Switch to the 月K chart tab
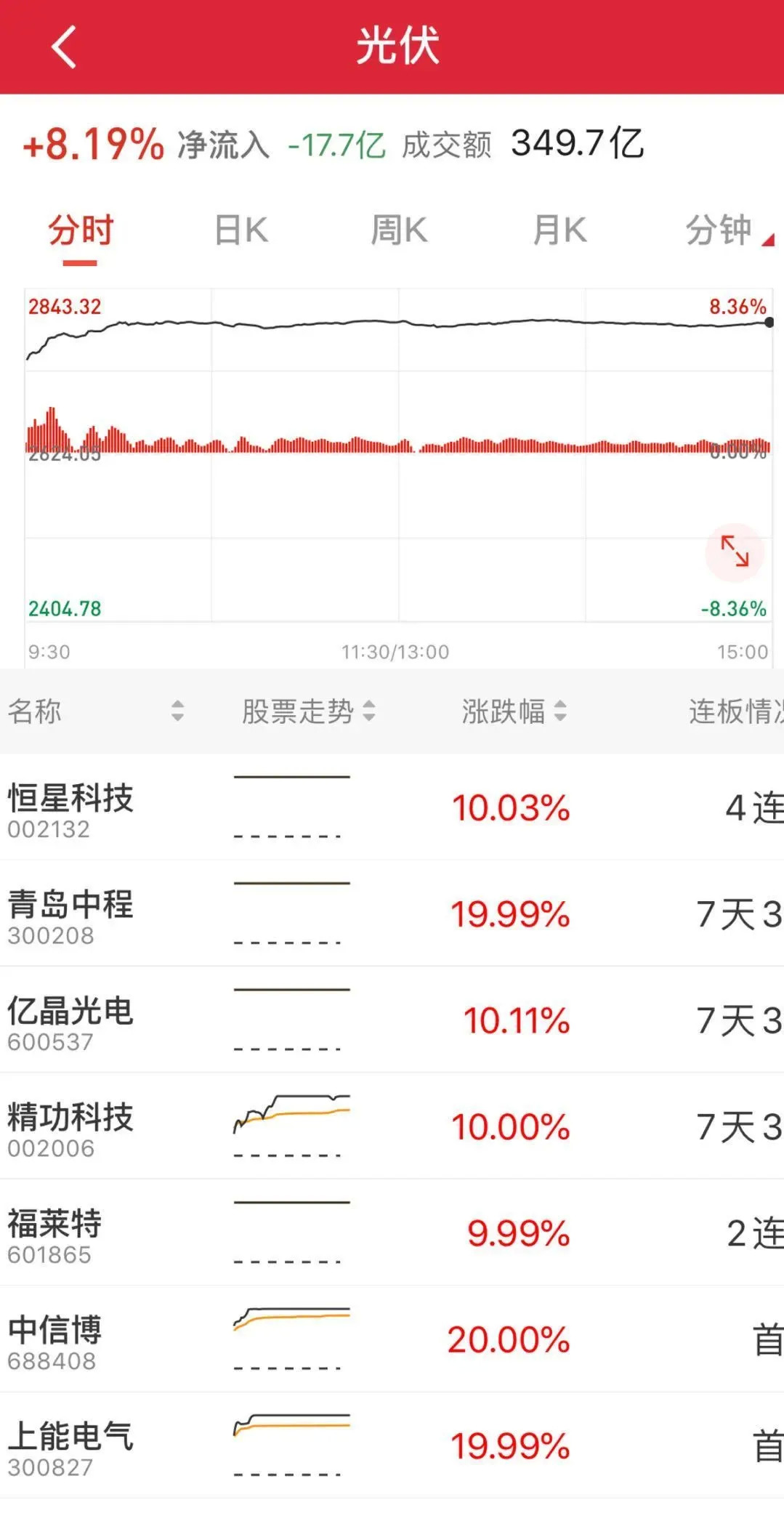784x1513 pixels. coord(559,230)
